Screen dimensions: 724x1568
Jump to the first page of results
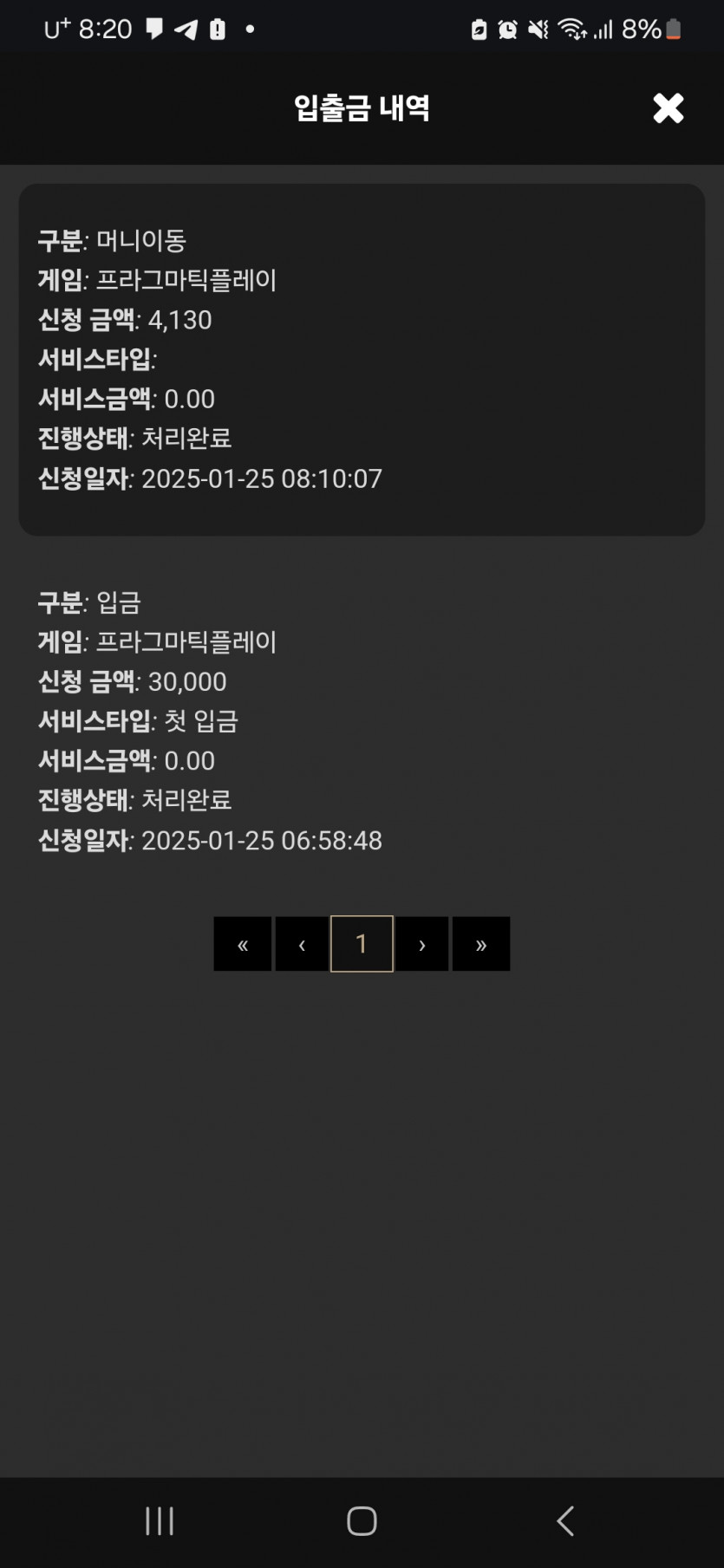click(243, 944)
